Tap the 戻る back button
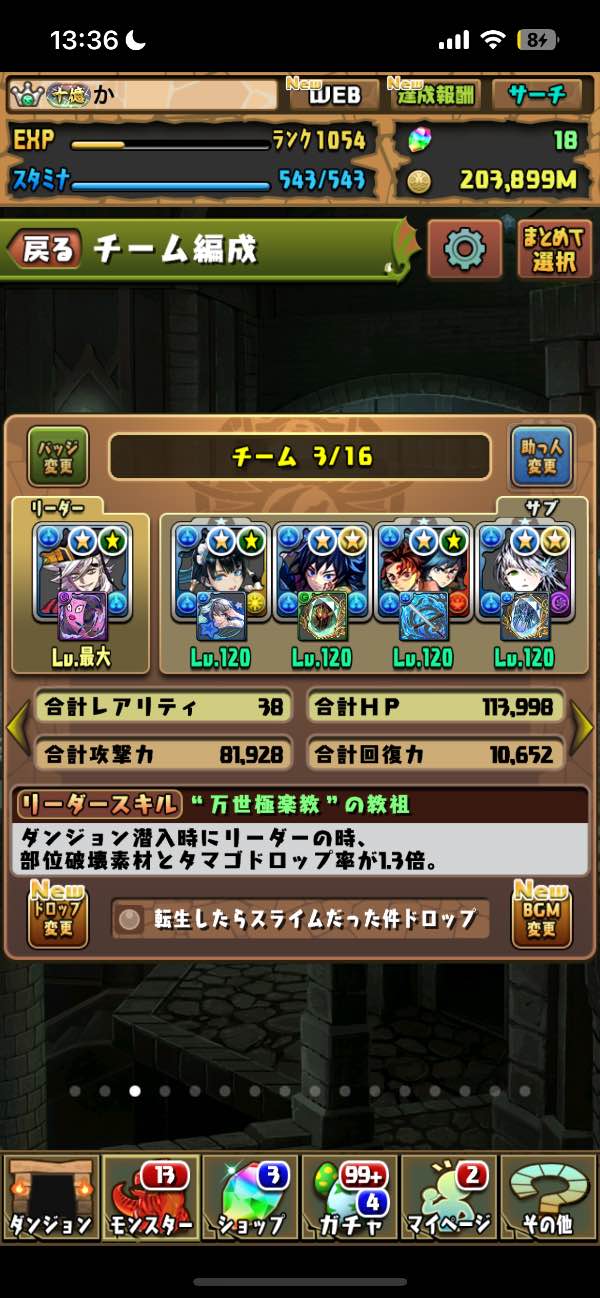 [47, 250]
